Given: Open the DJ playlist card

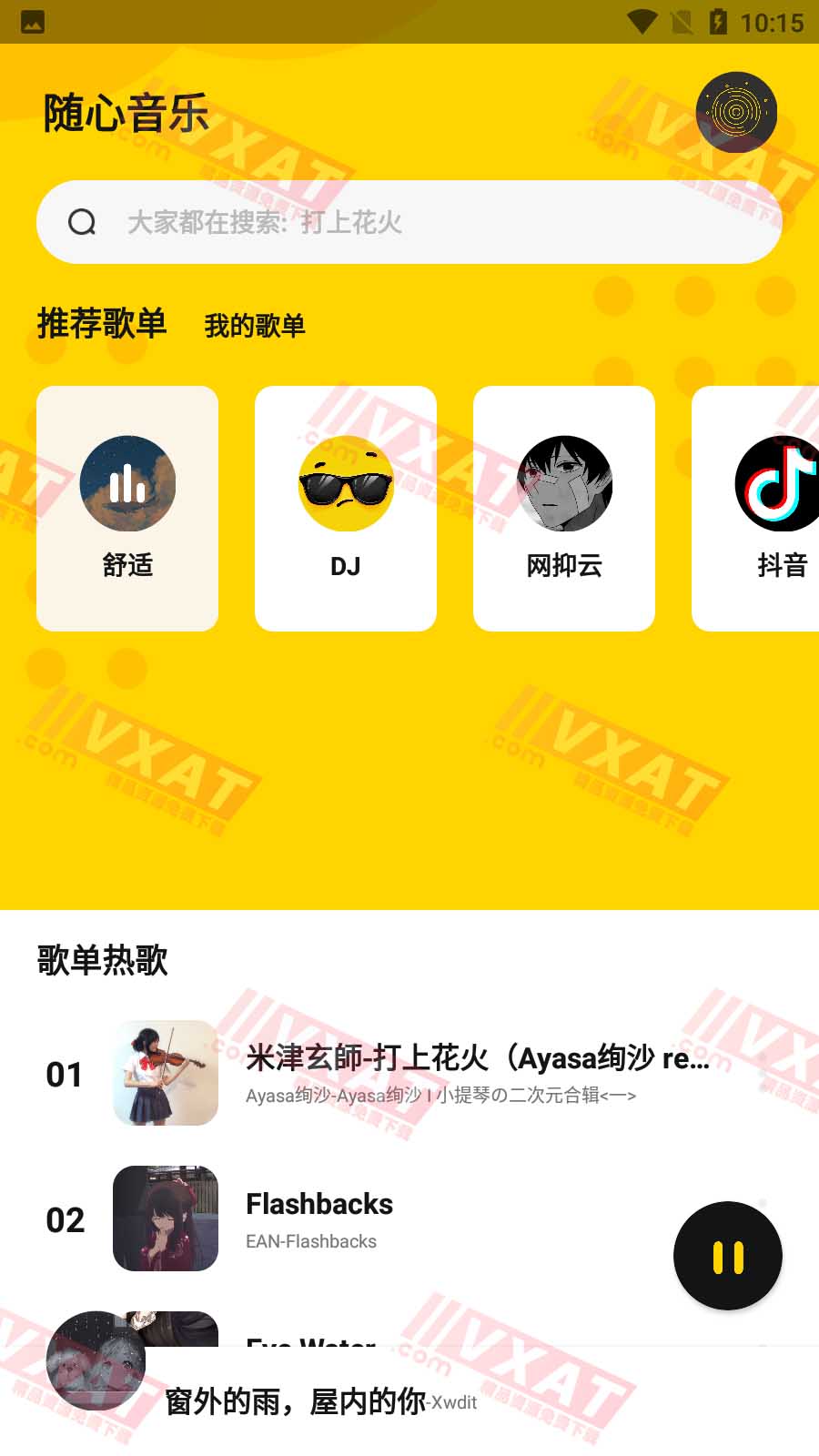Looking at the screenshot, I should (346, 508).
